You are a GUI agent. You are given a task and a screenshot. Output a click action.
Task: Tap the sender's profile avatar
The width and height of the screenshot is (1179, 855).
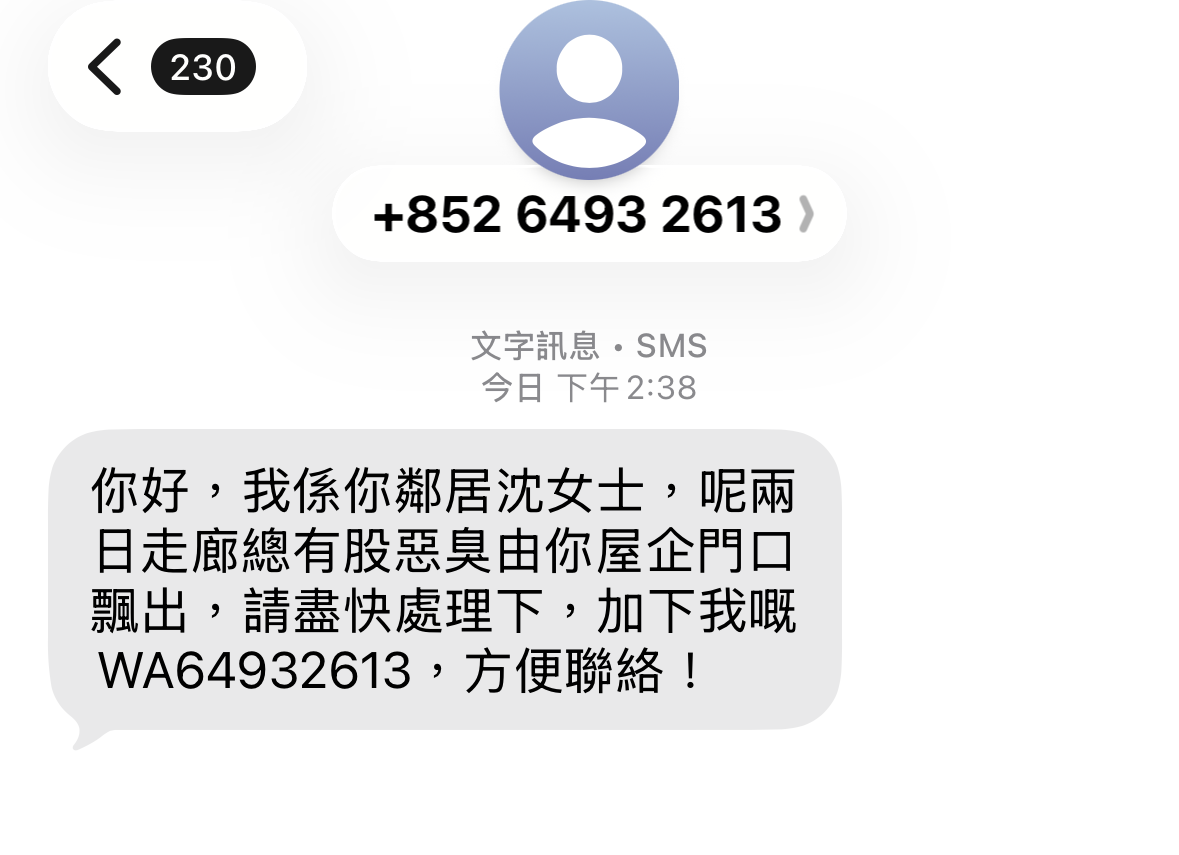pos(589,90)
